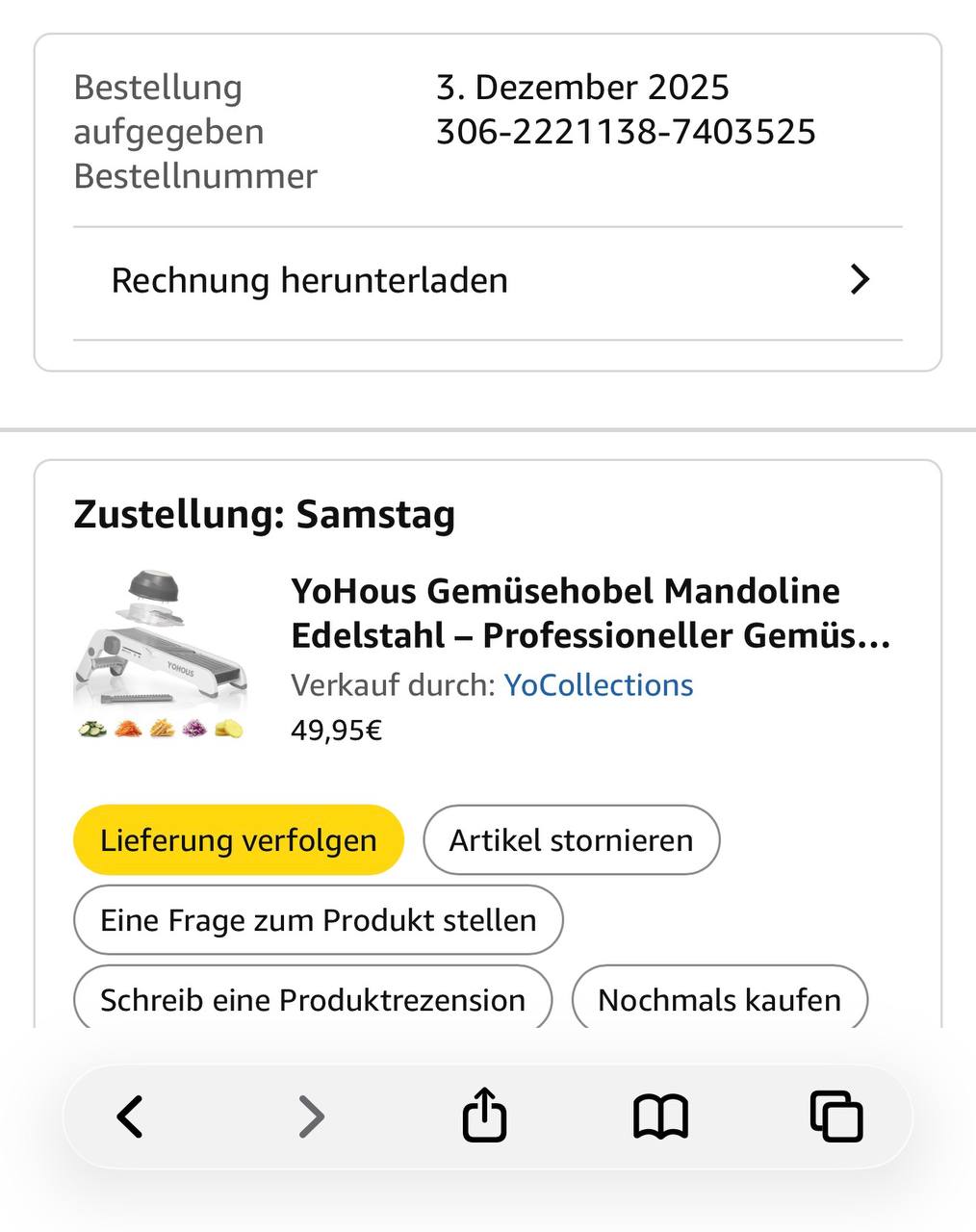This screenshot has height=1232, width=976.
Task: Tap Lieferung verfolgen button
Action: coord(239,840)
